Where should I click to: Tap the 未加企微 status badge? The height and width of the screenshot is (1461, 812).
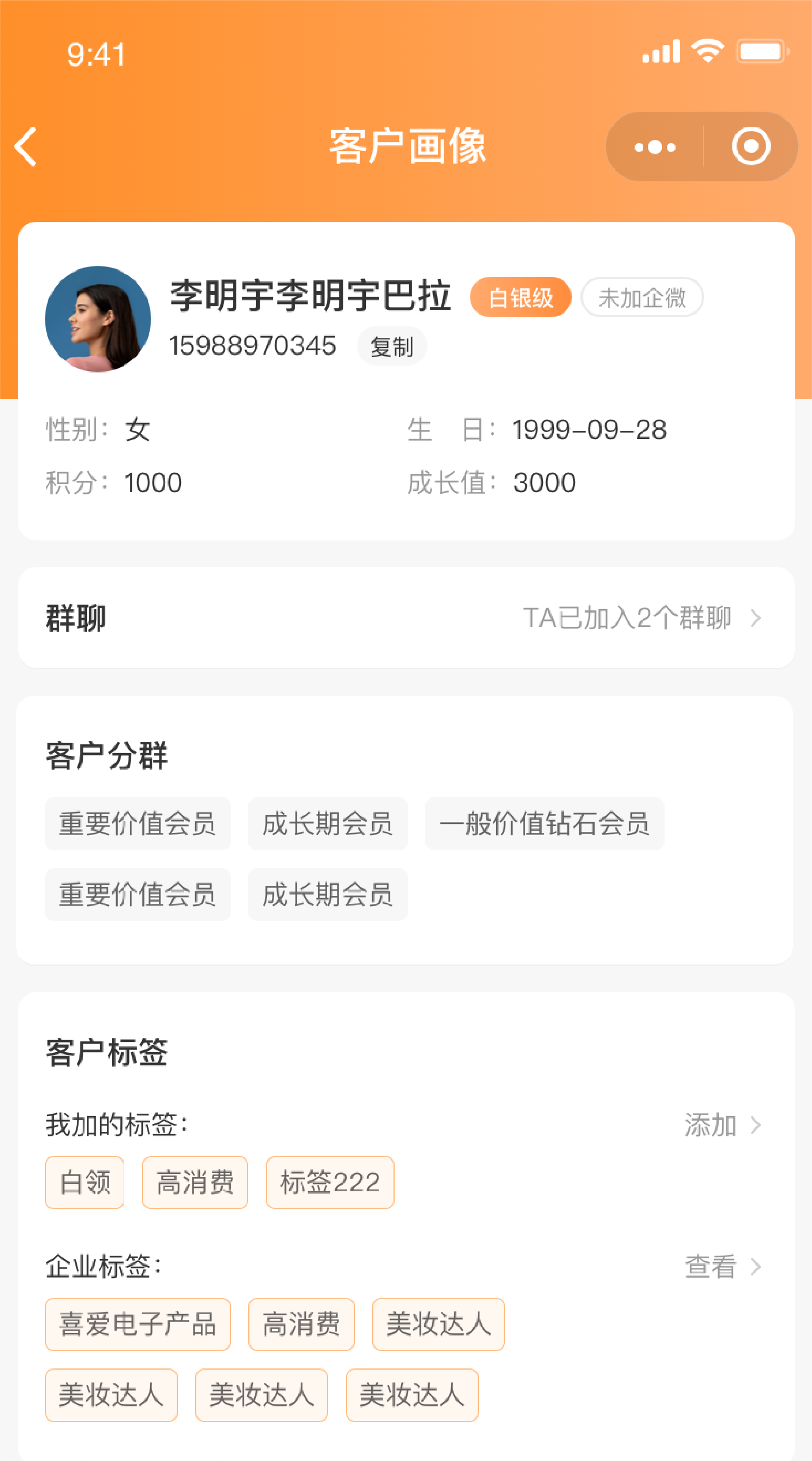pos(642,298)
